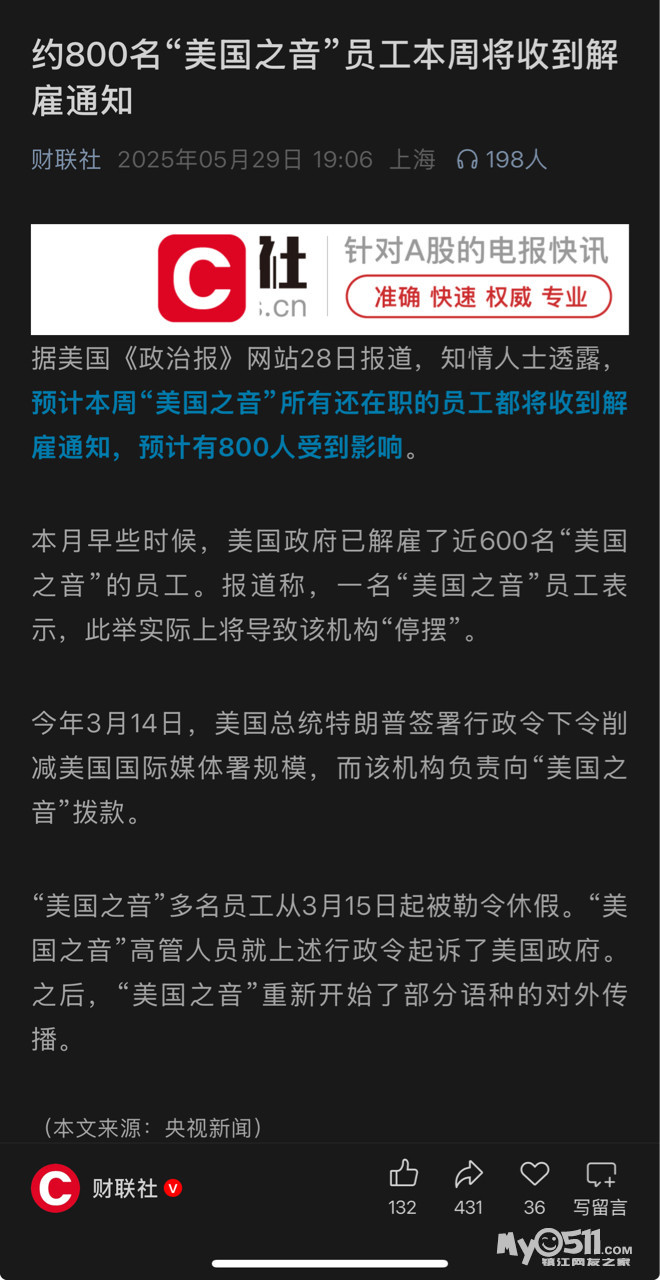660x1280 pixels.
Task: Tap the 财联社 source name under the headline
Action: [x=66, y=160]
